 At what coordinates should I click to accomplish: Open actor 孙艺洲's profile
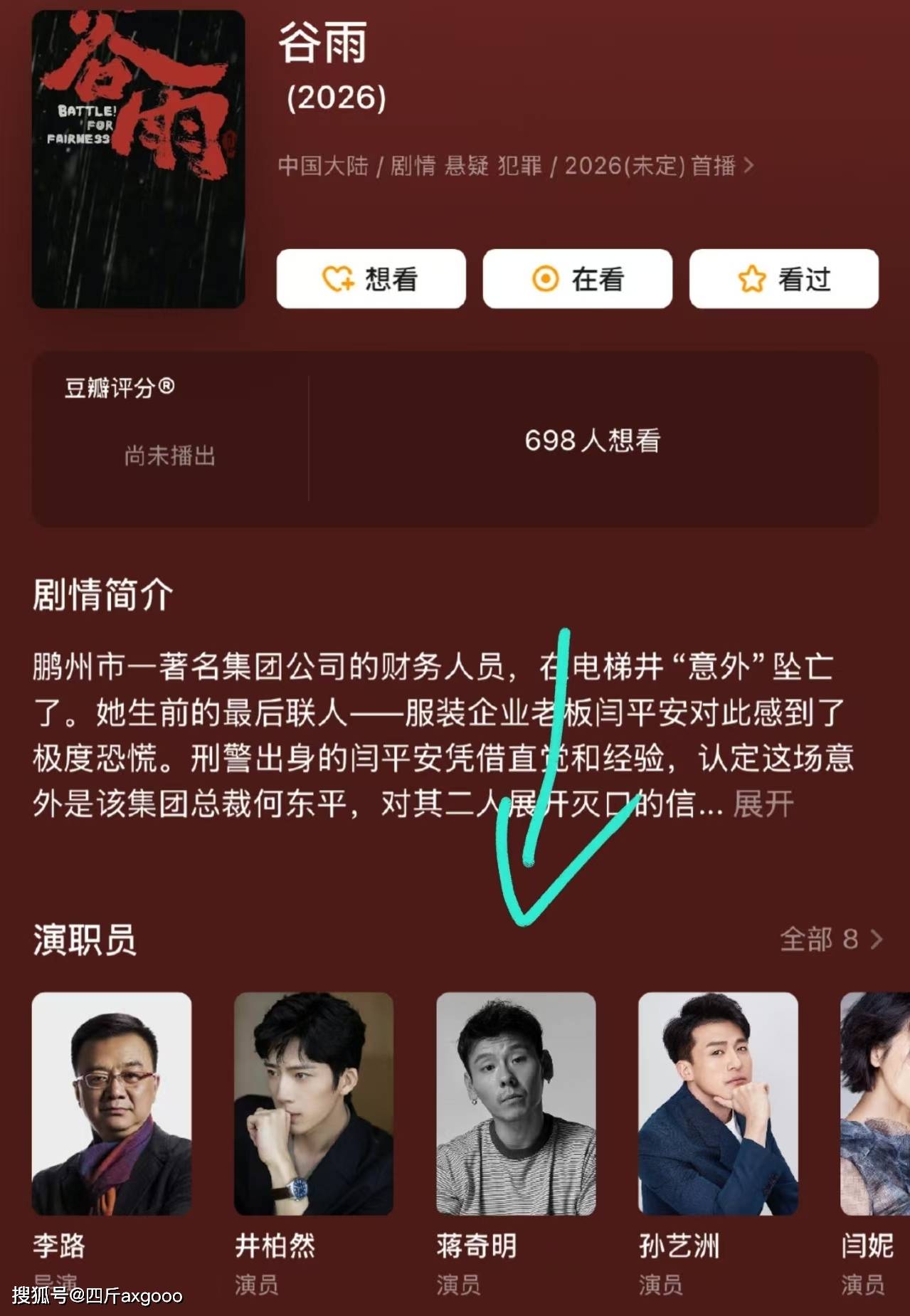click(718, 1104)
